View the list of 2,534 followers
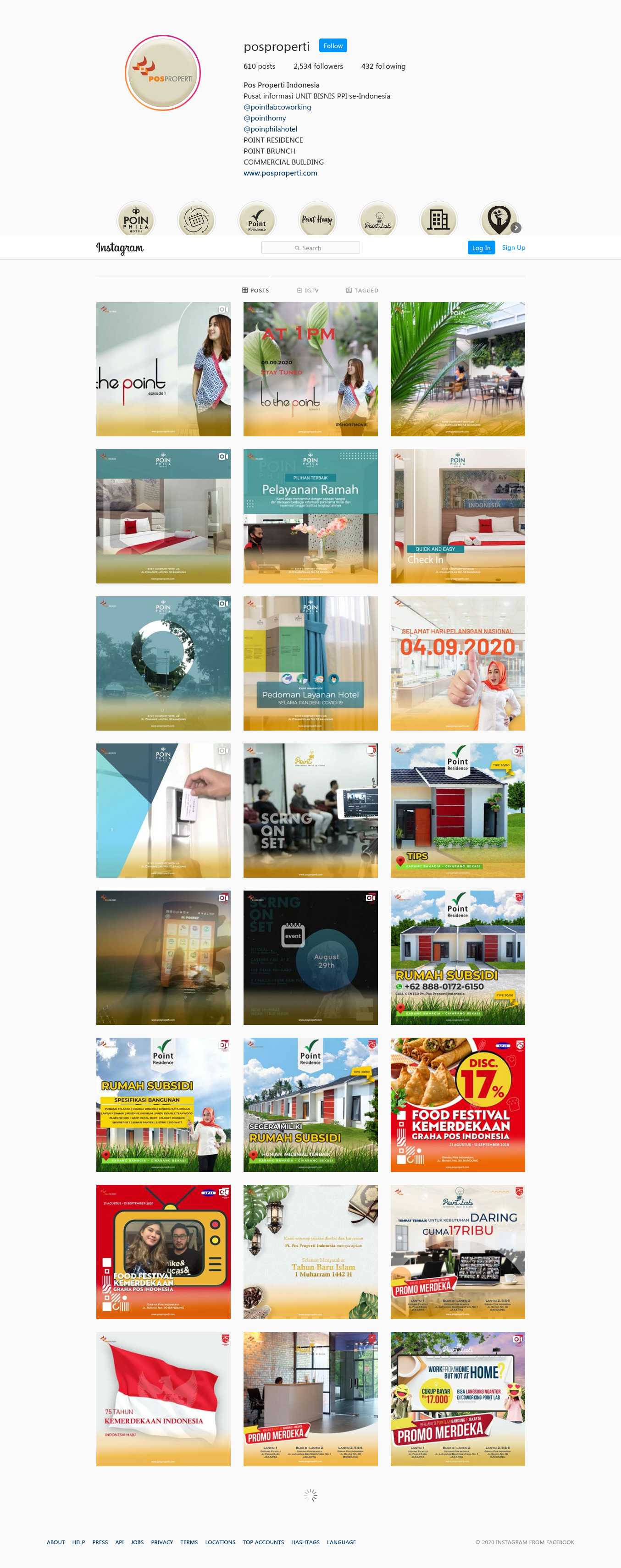Screen dimensions: 621x1568 point(318,66)
